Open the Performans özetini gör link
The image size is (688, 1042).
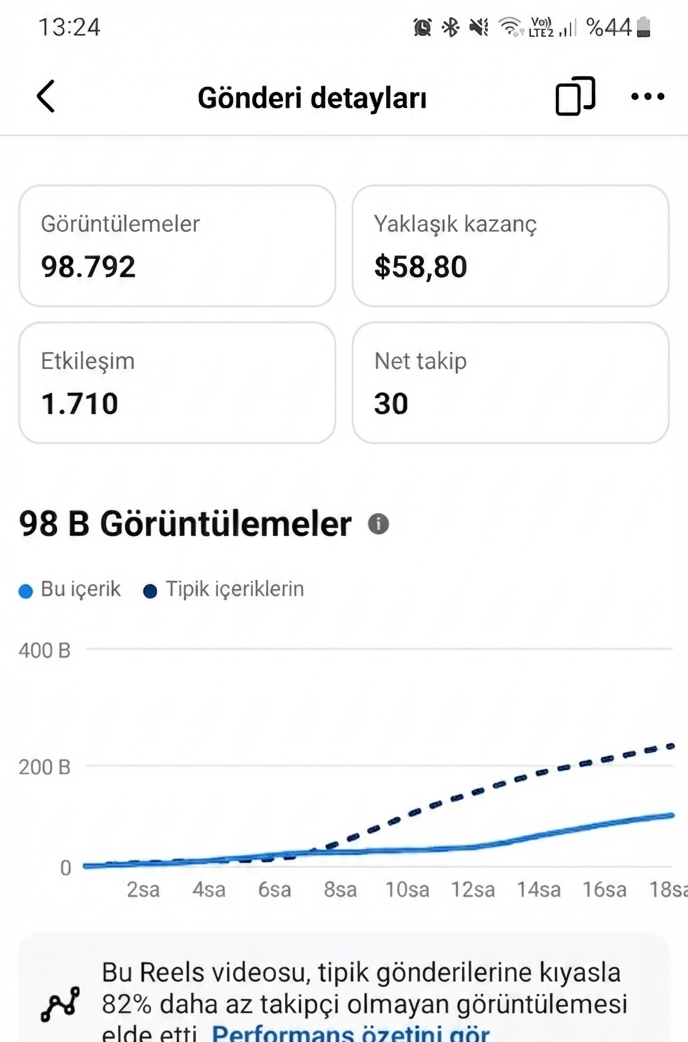coord(350,1032)
